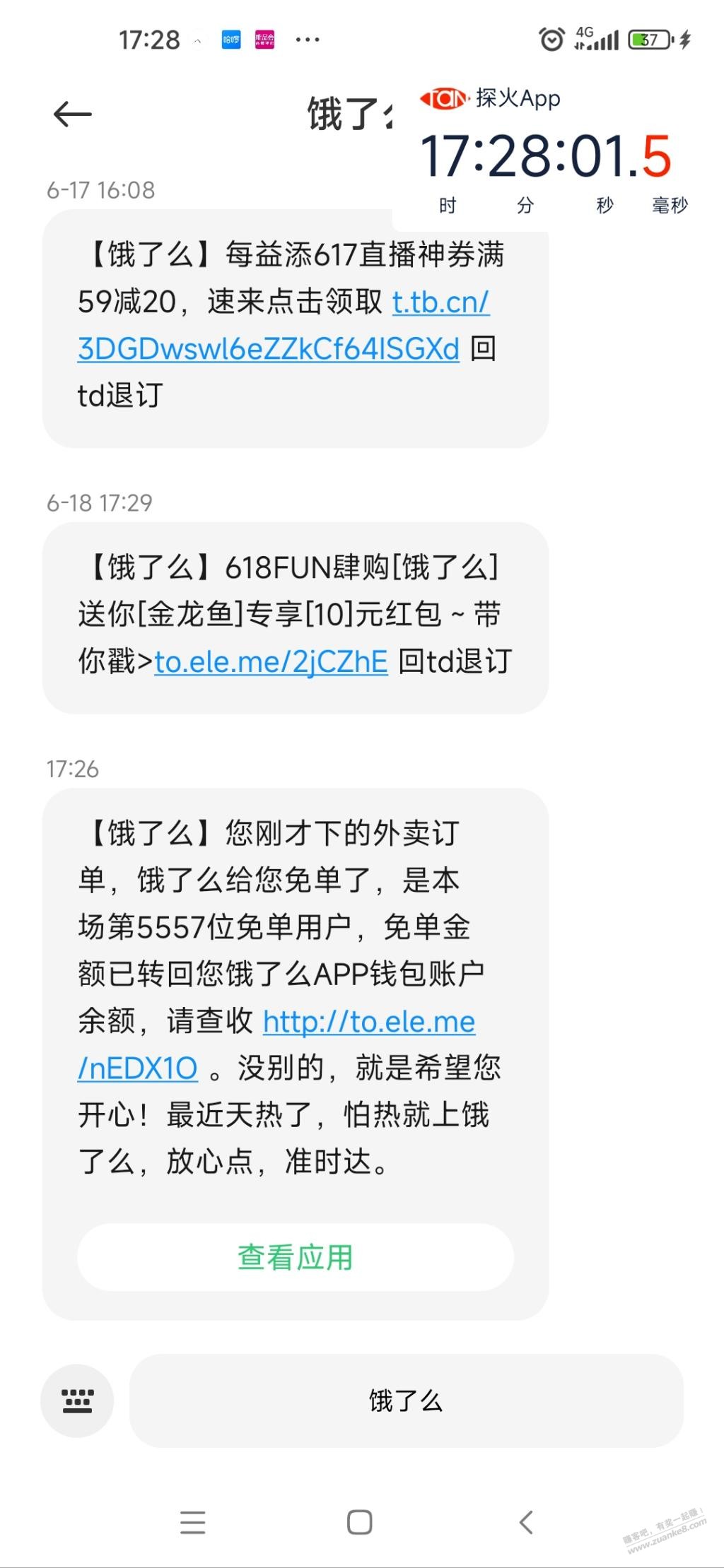Open the http://to.ele.me/nEDX1O wallet link
724x1568 pixels.
(276, 1044)
